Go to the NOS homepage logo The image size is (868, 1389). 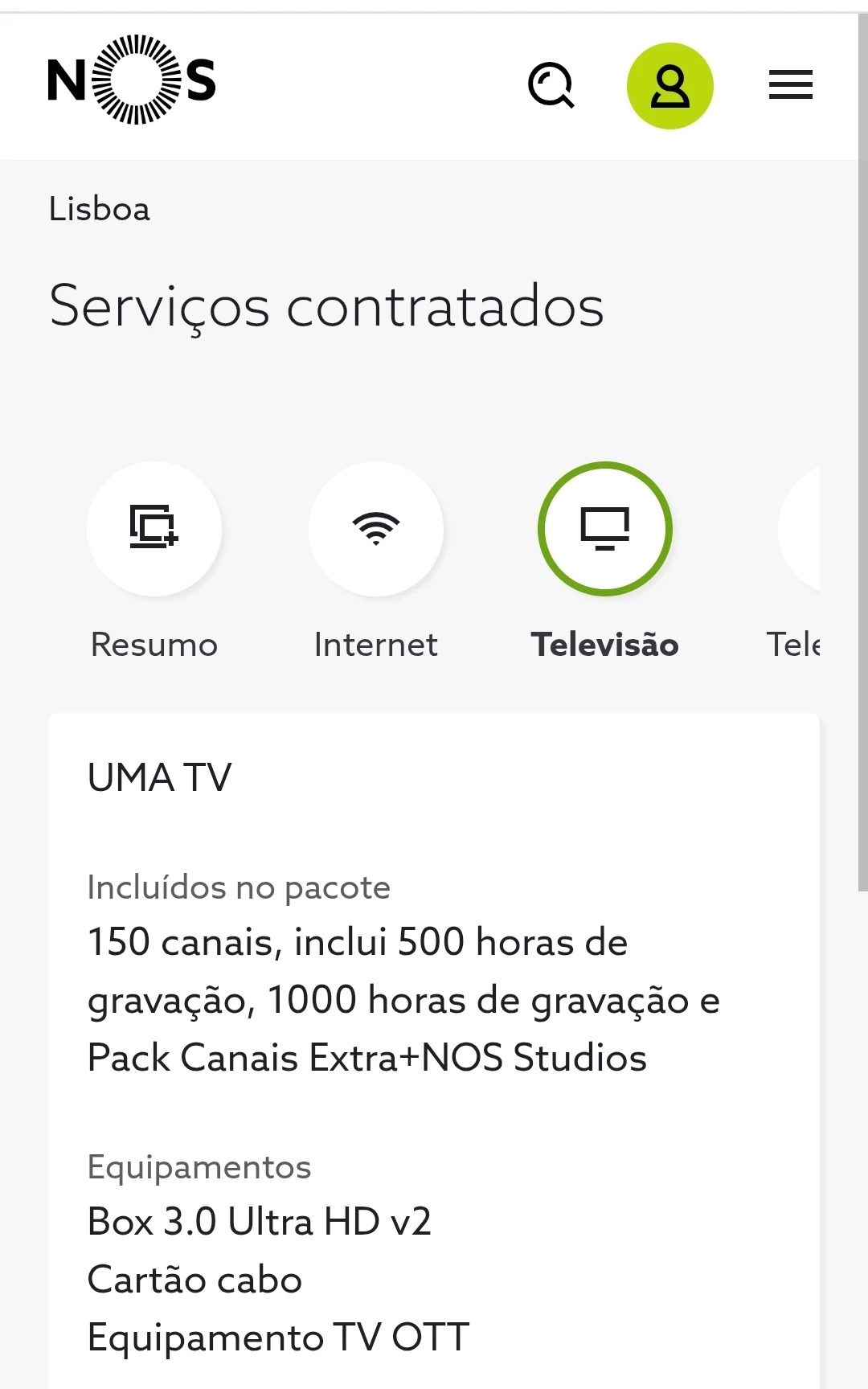pyautogui.click(x=132, y=80)
